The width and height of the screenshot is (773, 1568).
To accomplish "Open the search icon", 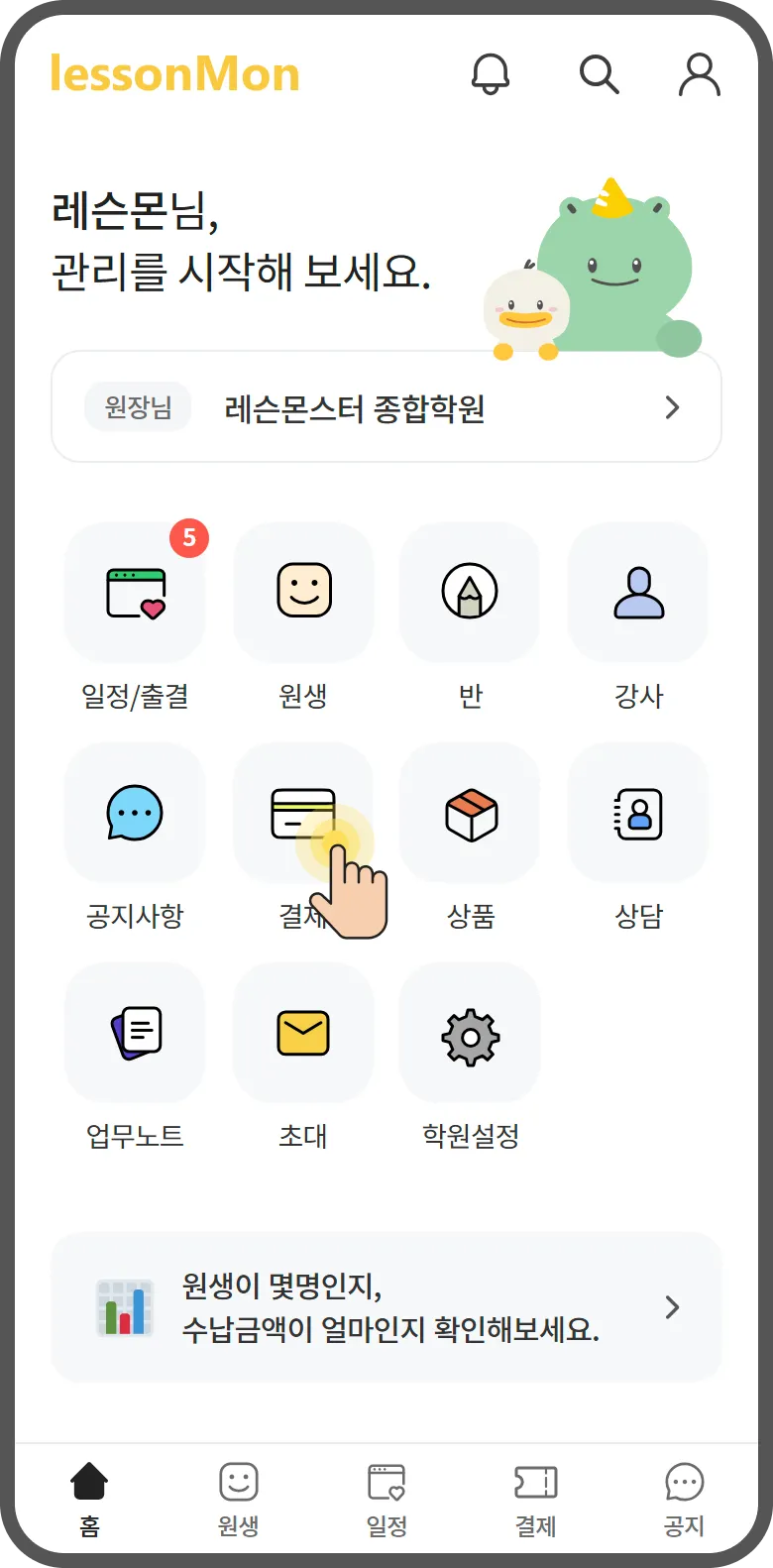I will (x=599, y=74).
